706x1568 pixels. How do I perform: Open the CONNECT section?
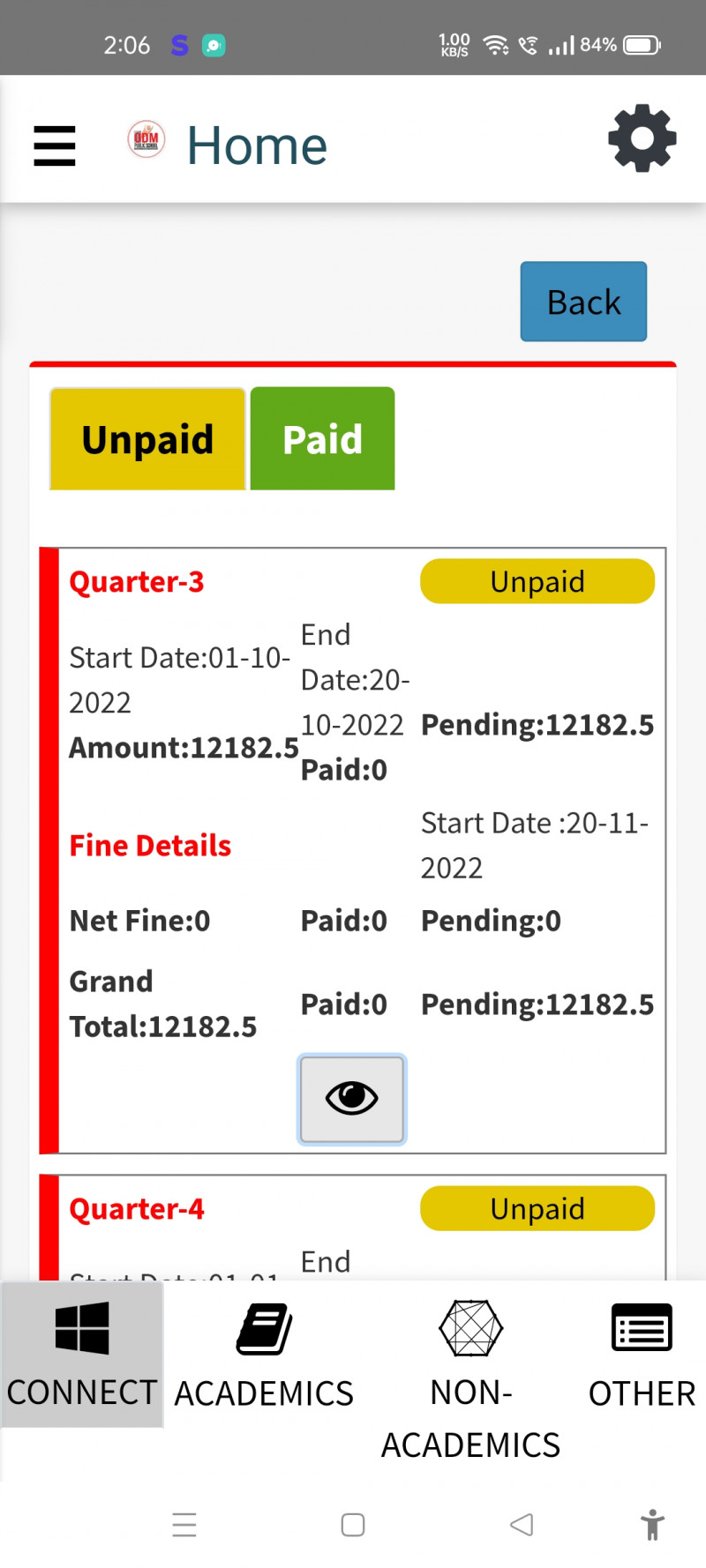[x=82, y=1355]
